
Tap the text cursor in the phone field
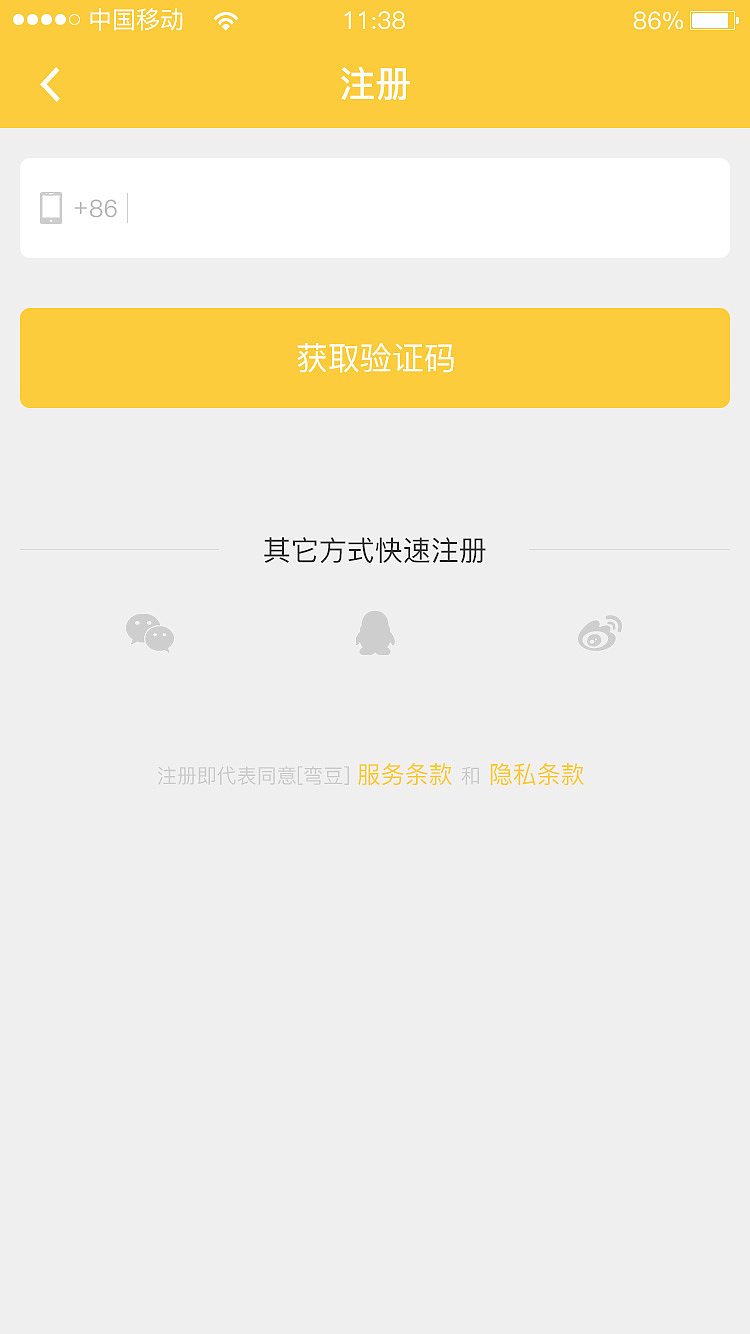pos(129,207)
